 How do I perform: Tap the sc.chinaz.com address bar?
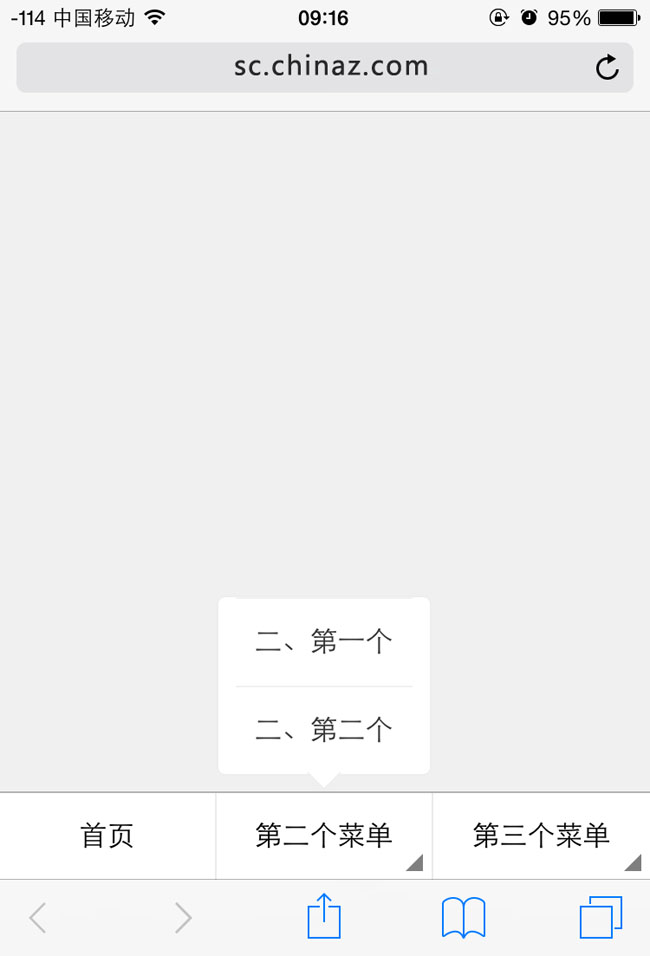pos(330,67)
